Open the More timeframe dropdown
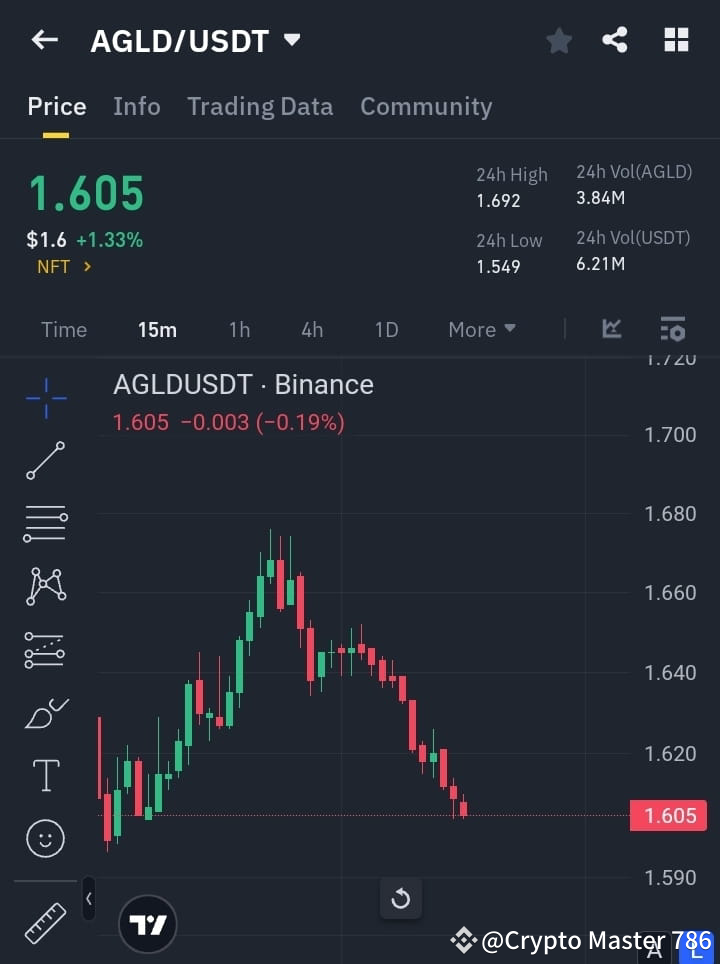The width and height of the screenshot is (720, 964). click(481, 329)
